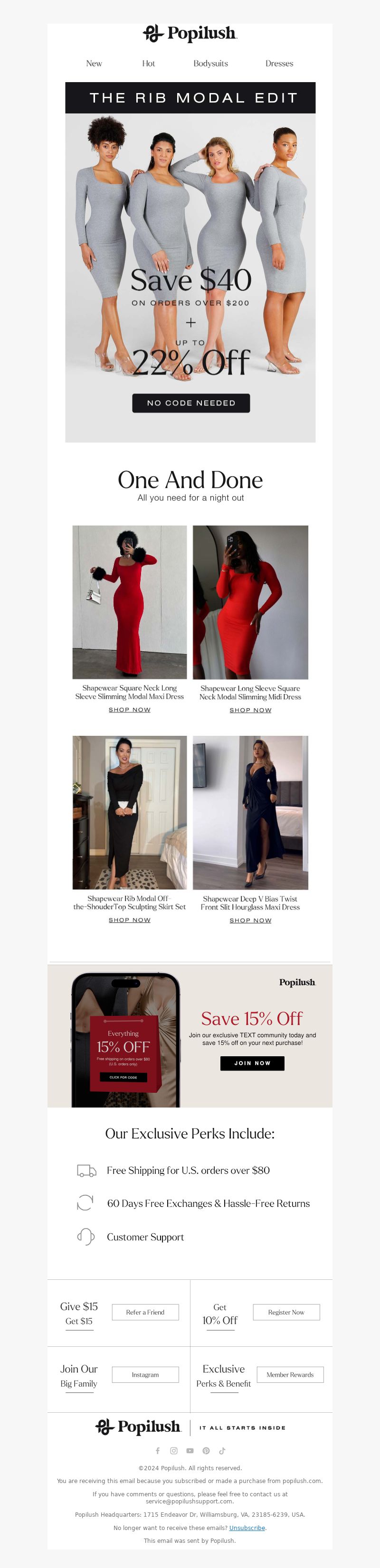Go to the Hot category
The image size is (380, 1568).
(148, 63)
